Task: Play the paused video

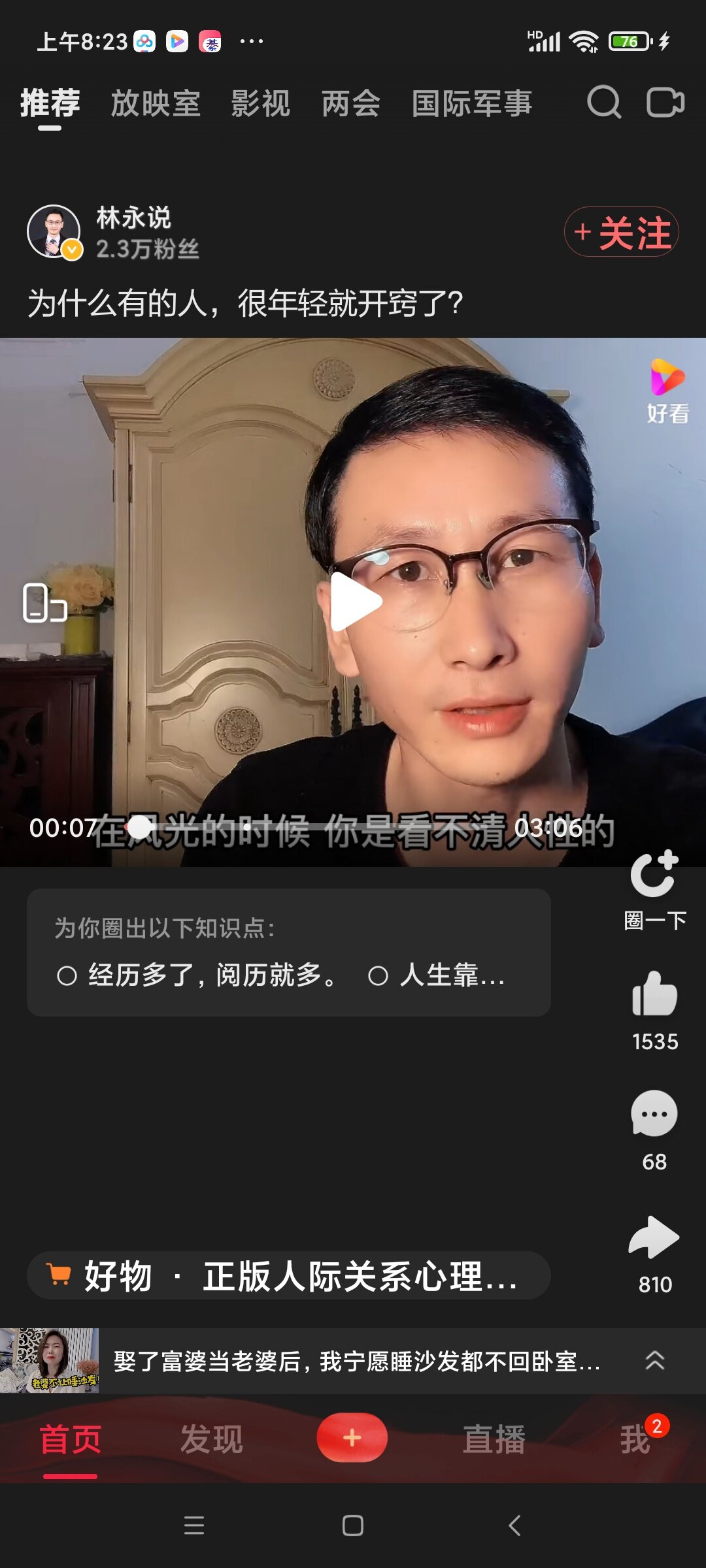Action: click(354, 602)
